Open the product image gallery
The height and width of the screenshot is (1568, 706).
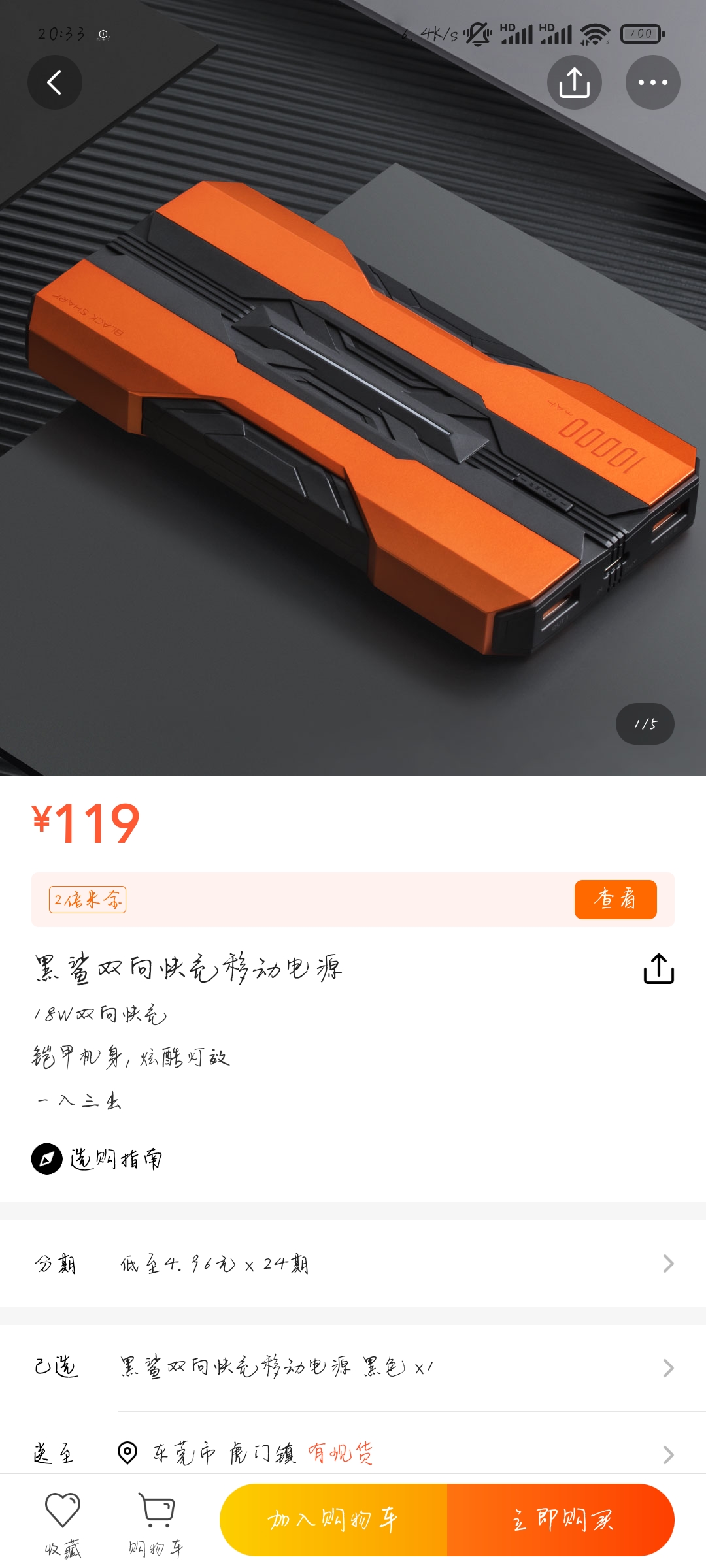(x=353, y=418)
